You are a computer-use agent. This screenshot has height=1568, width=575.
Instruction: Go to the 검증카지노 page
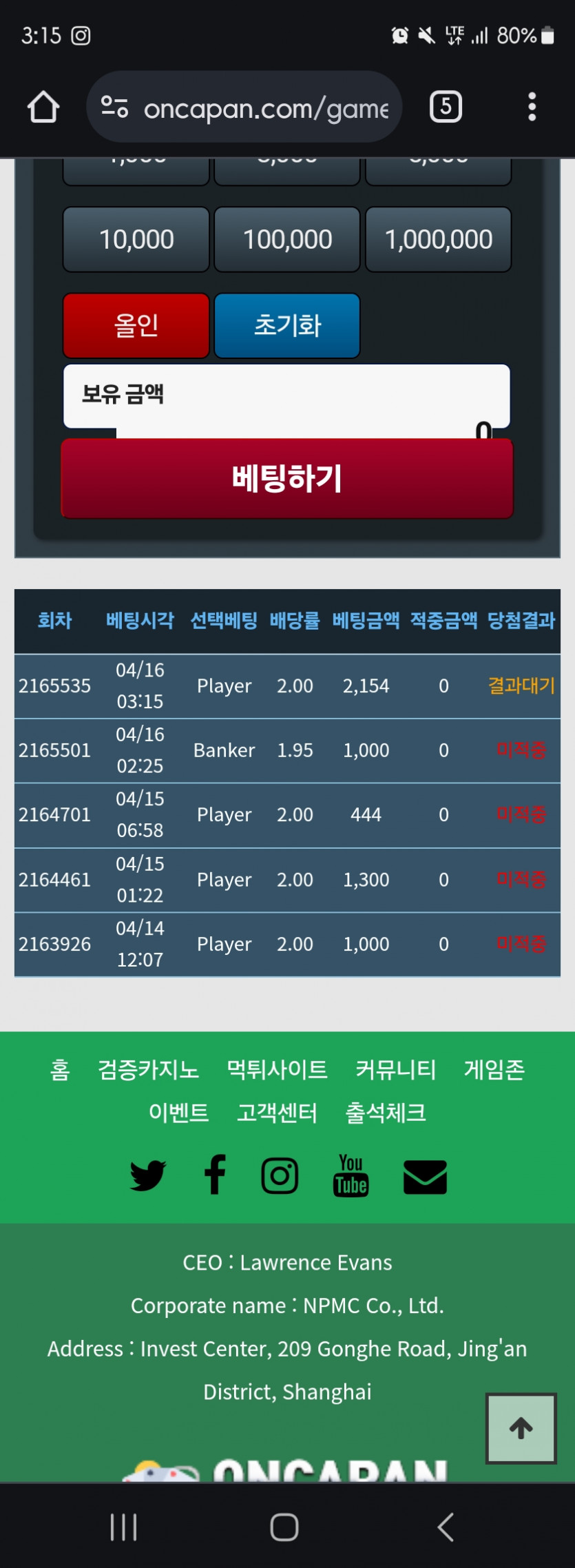point(148,1070)
